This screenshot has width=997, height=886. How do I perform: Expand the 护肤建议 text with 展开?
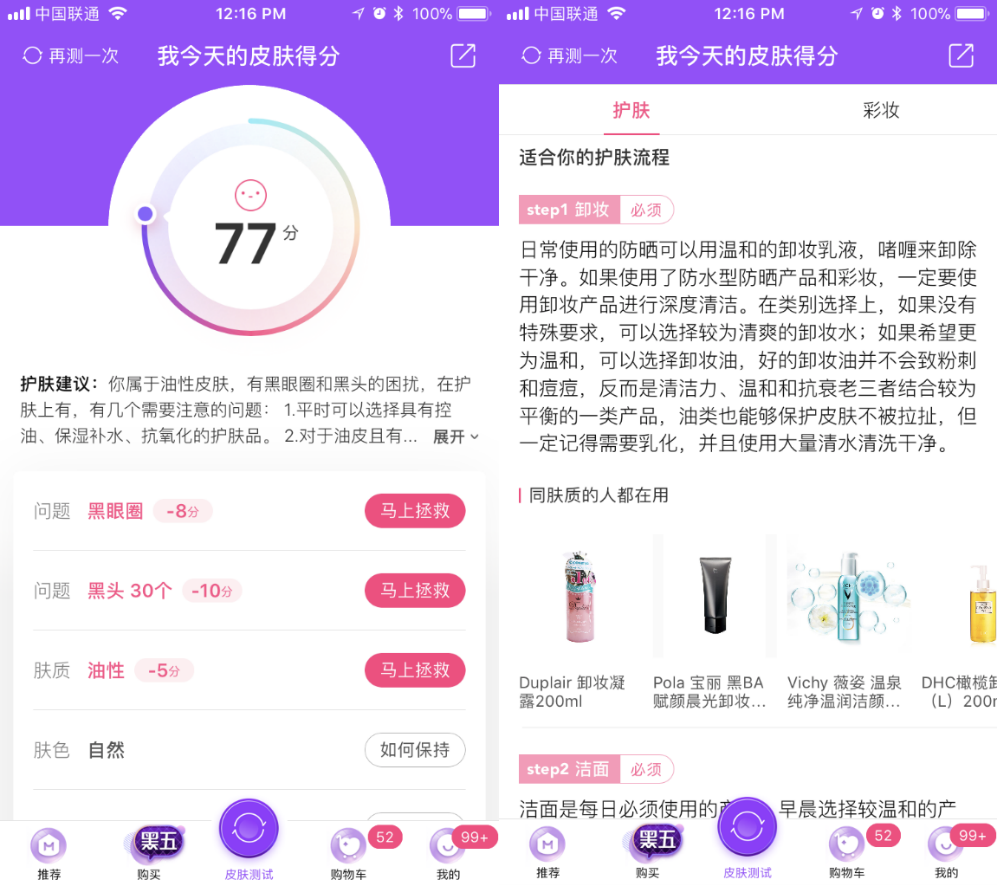(455, 437)
